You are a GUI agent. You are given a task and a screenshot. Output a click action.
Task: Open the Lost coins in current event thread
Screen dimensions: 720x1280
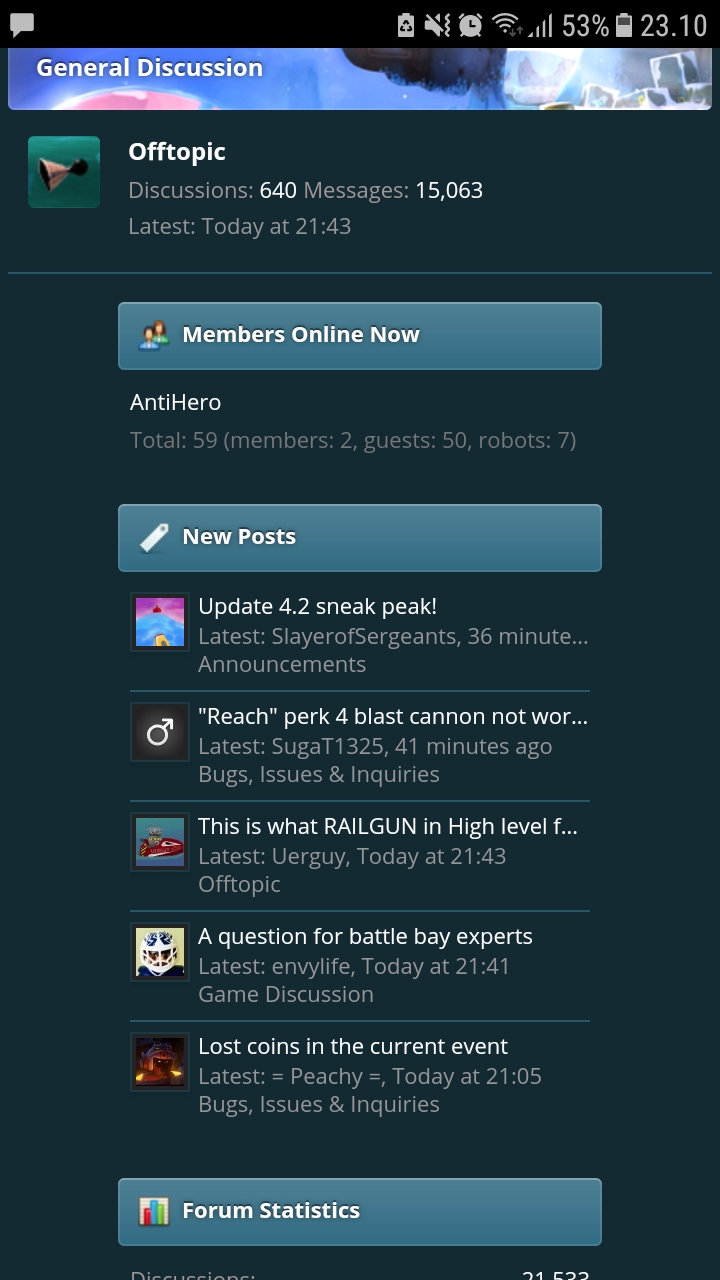353,1046
